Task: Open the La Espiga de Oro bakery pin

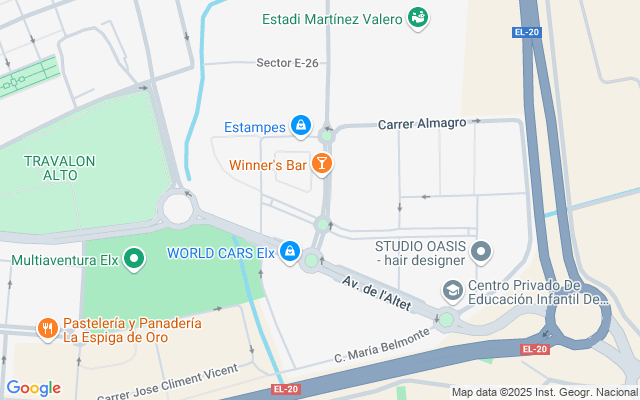Action: point(46,328)
